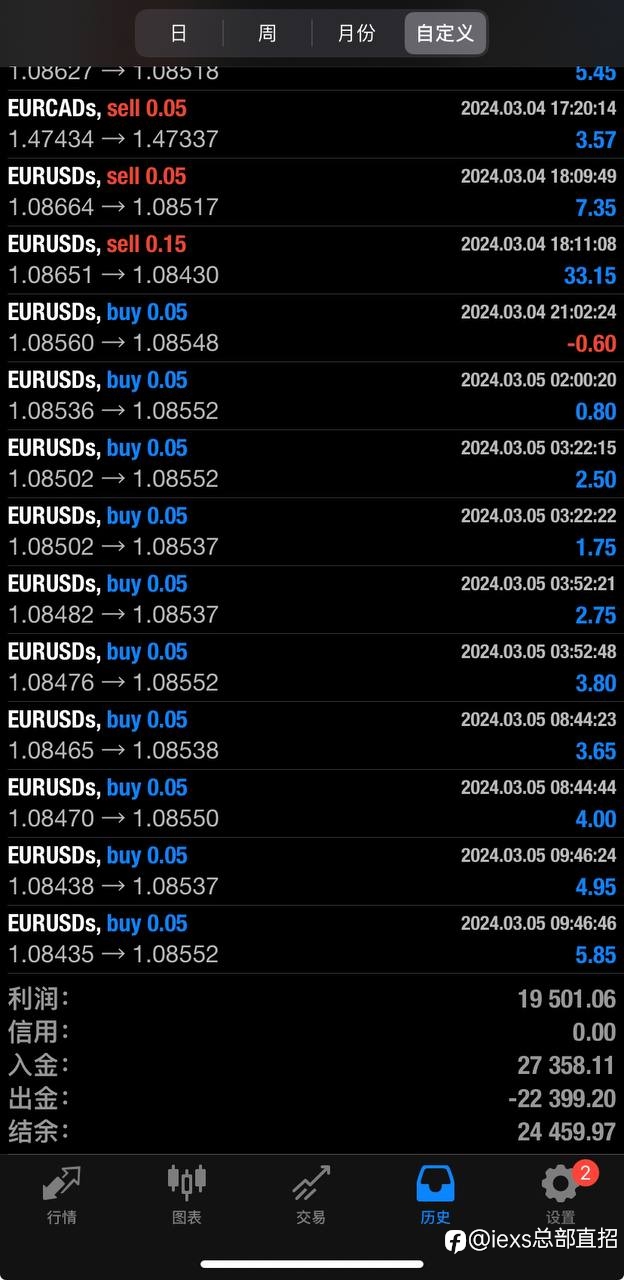View the EURUSDs buy trade with 4.00 profit
The width and height of the screenshot is (624, 1280).
[312, 804]
